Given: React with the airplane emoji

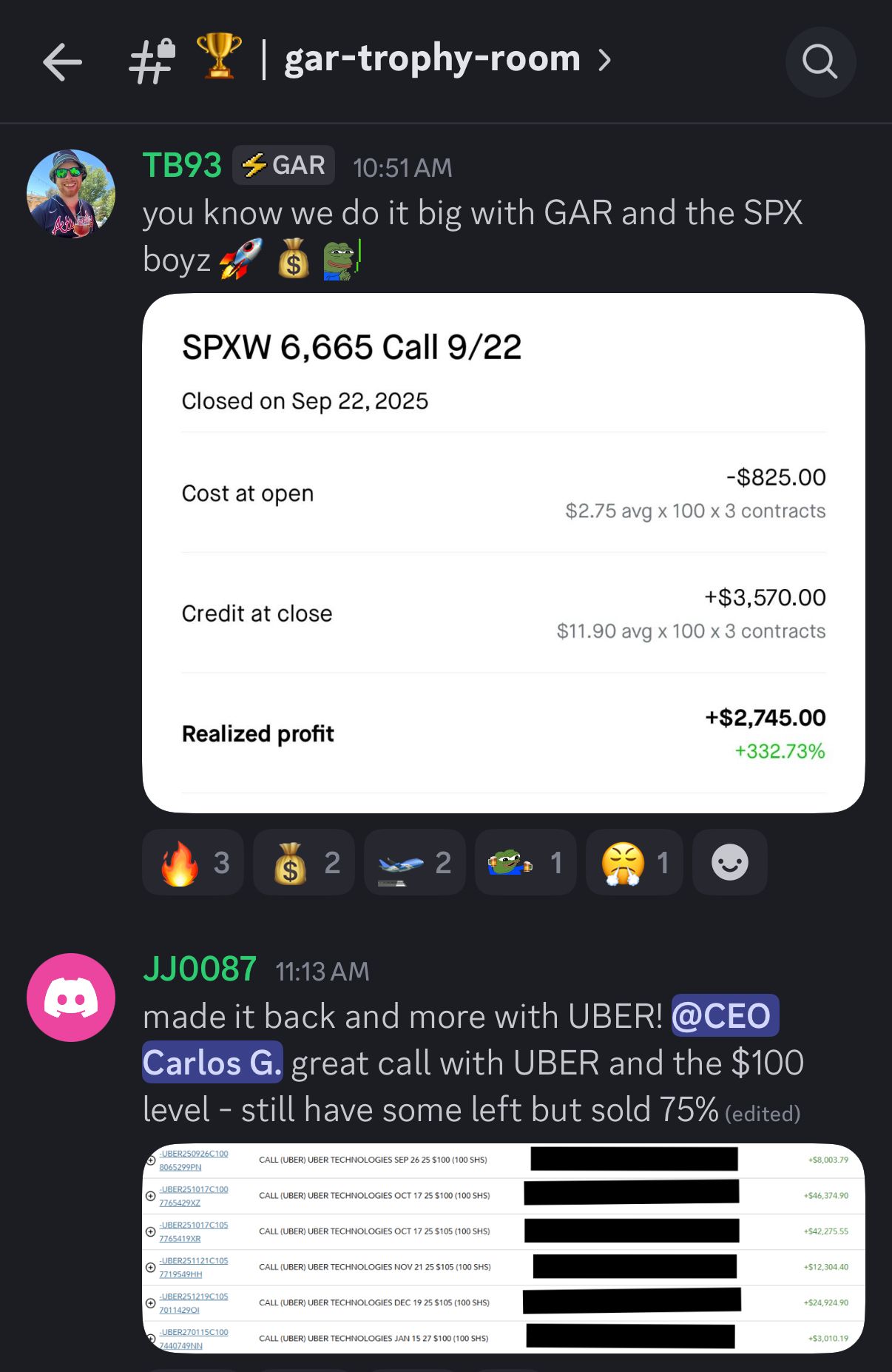Looking at the screenshot, I should (414, 863).
